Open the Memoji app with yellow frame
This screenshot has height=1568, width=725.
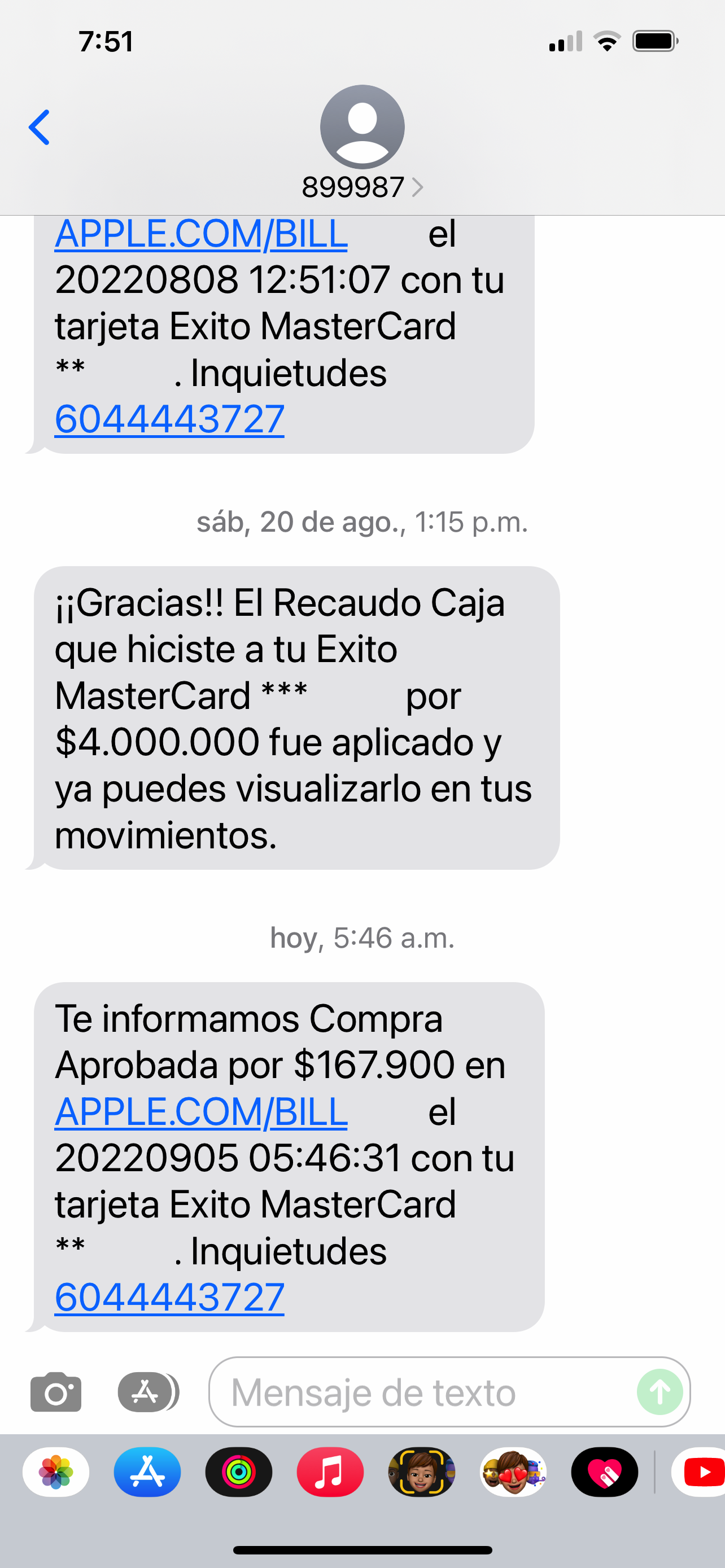[x=422, y=1473]
